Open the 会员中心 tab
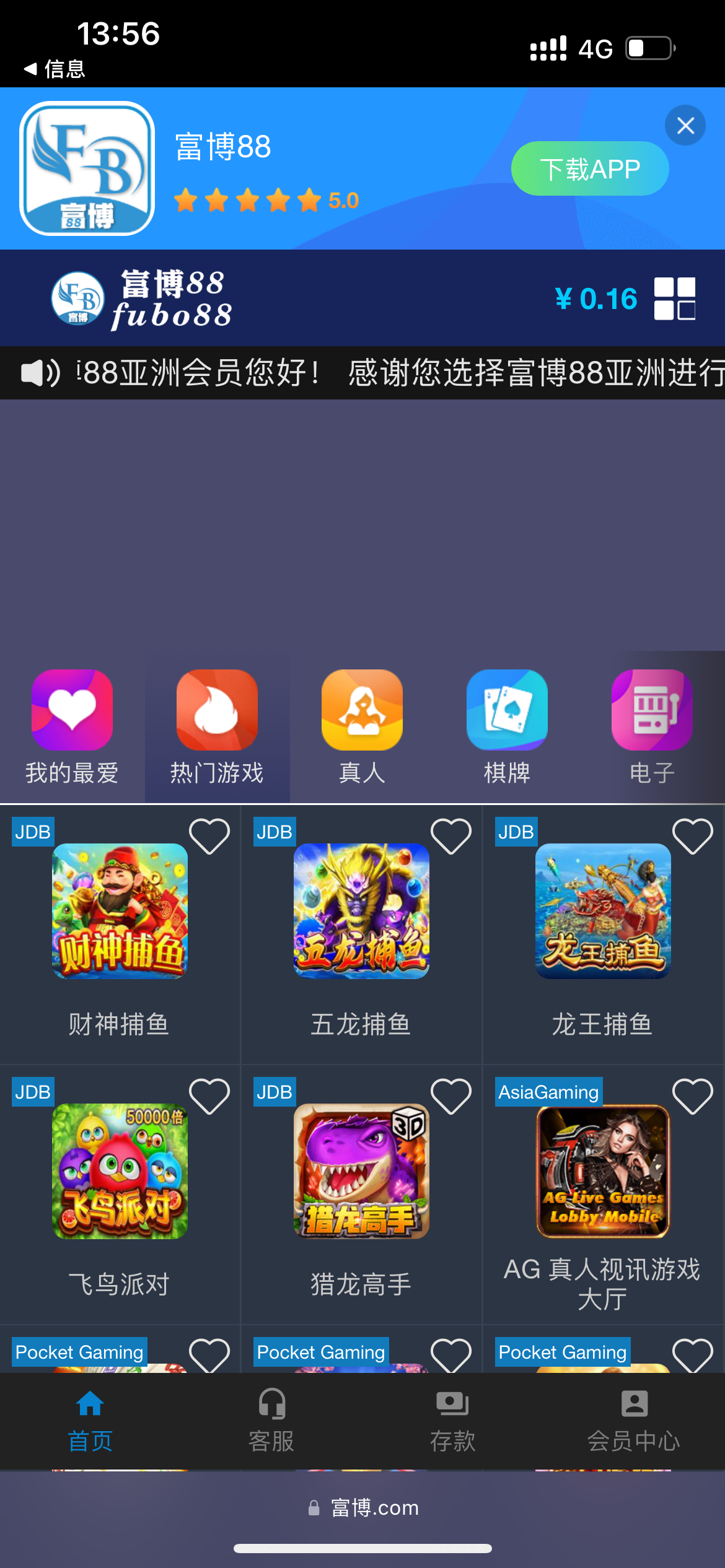Viewport: 725px width, 1568px height. point(634,1419)
